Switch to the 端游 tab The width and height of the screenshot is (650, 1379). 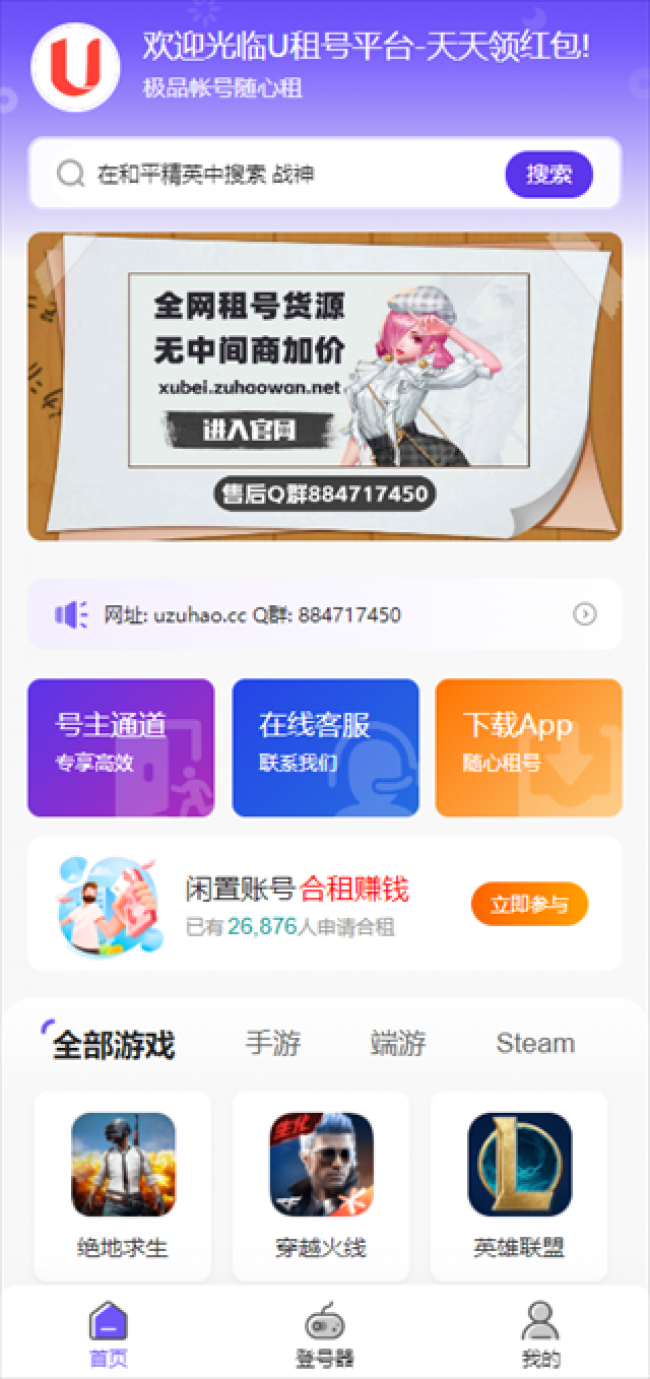[398, 1044]
